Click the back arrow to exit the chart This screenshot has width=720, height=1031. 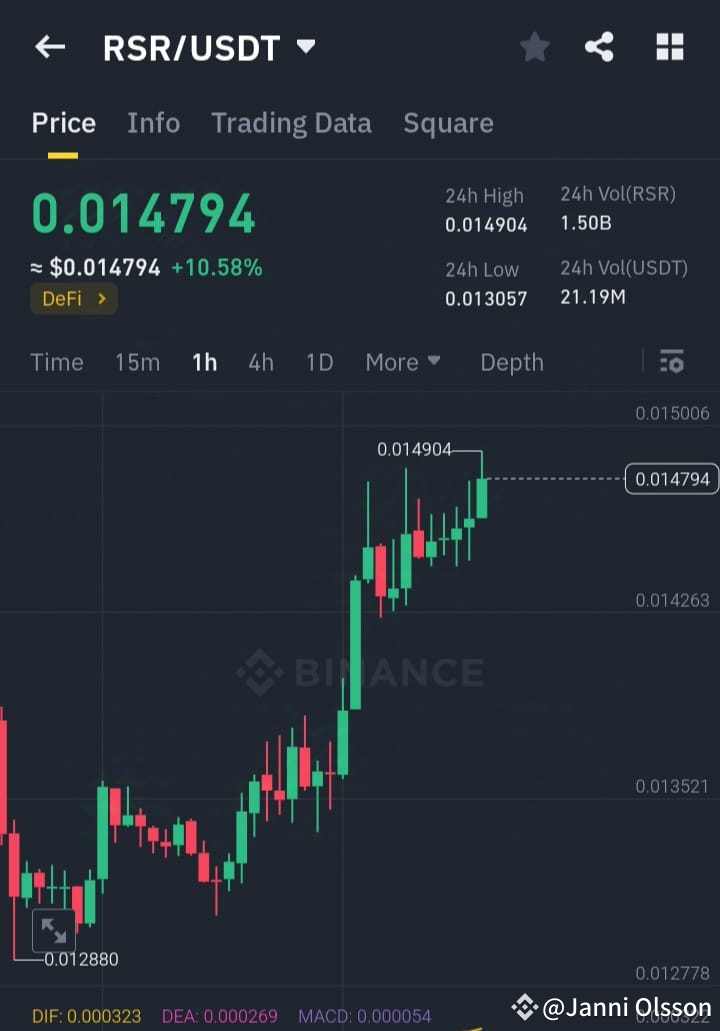tap(49, 46)
